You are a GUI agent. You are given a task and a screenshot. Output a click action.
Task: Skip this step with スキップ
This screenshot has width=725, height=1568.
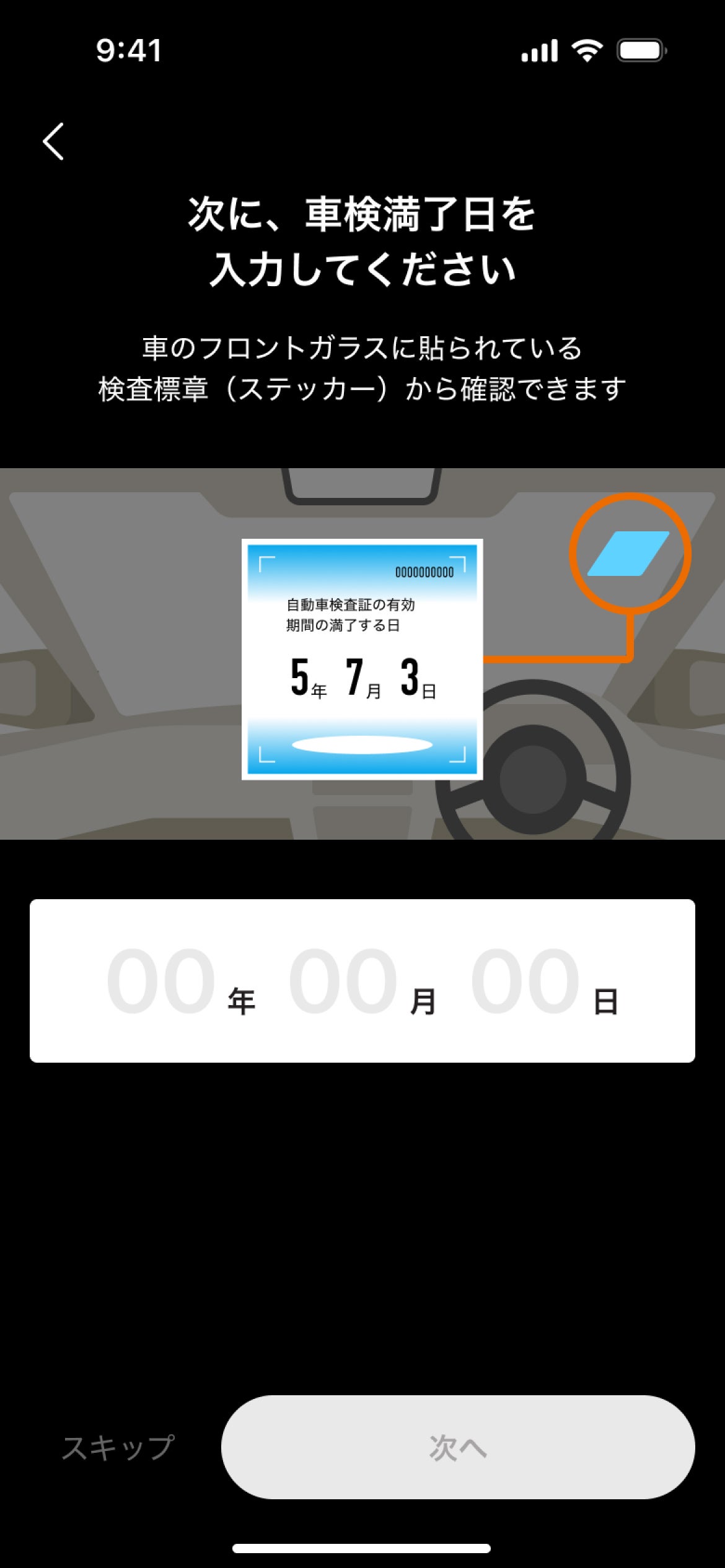point(118,1447)
